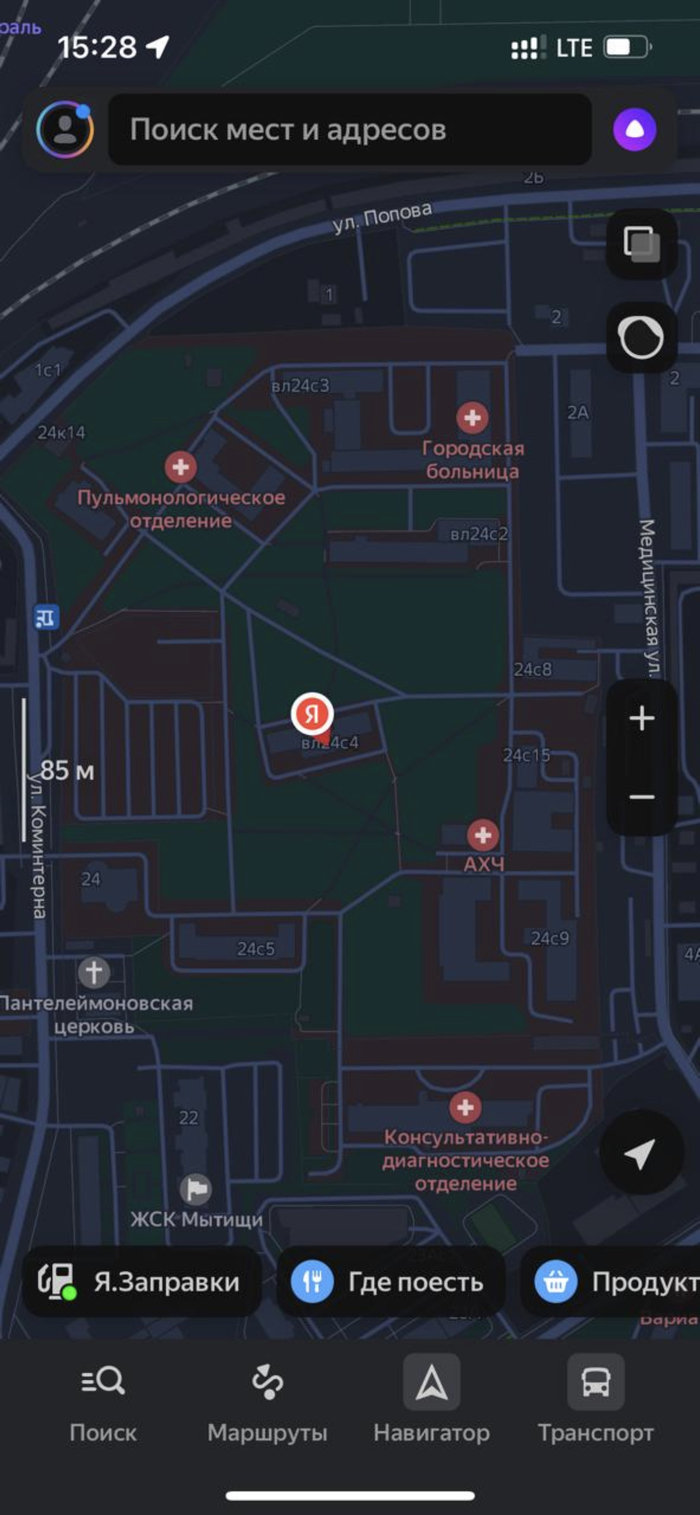Open the map layers button

[641, 244]
